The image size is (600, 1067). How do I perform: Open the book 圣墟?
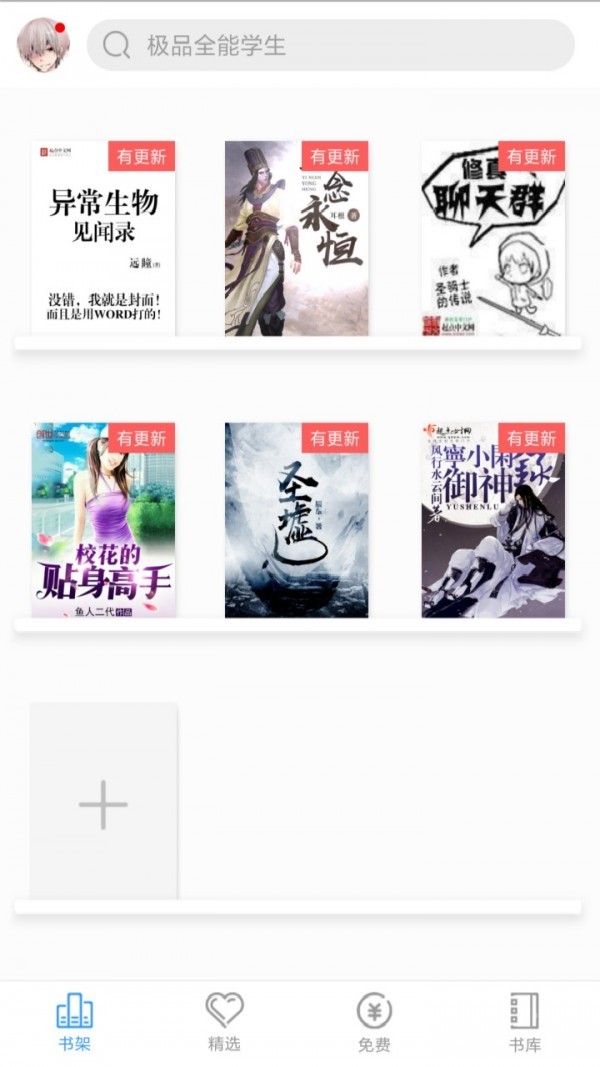(x=296, y=520)
